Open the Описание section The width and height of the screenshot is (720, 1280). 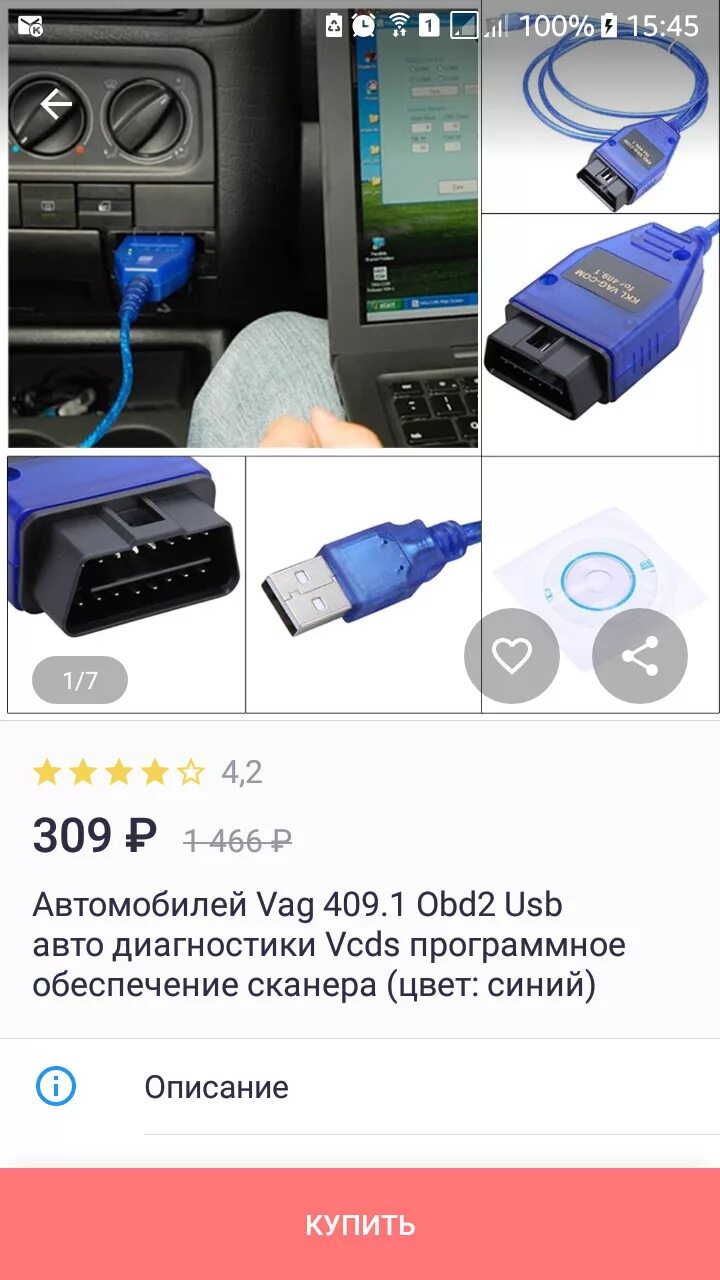click(216, 1087)
